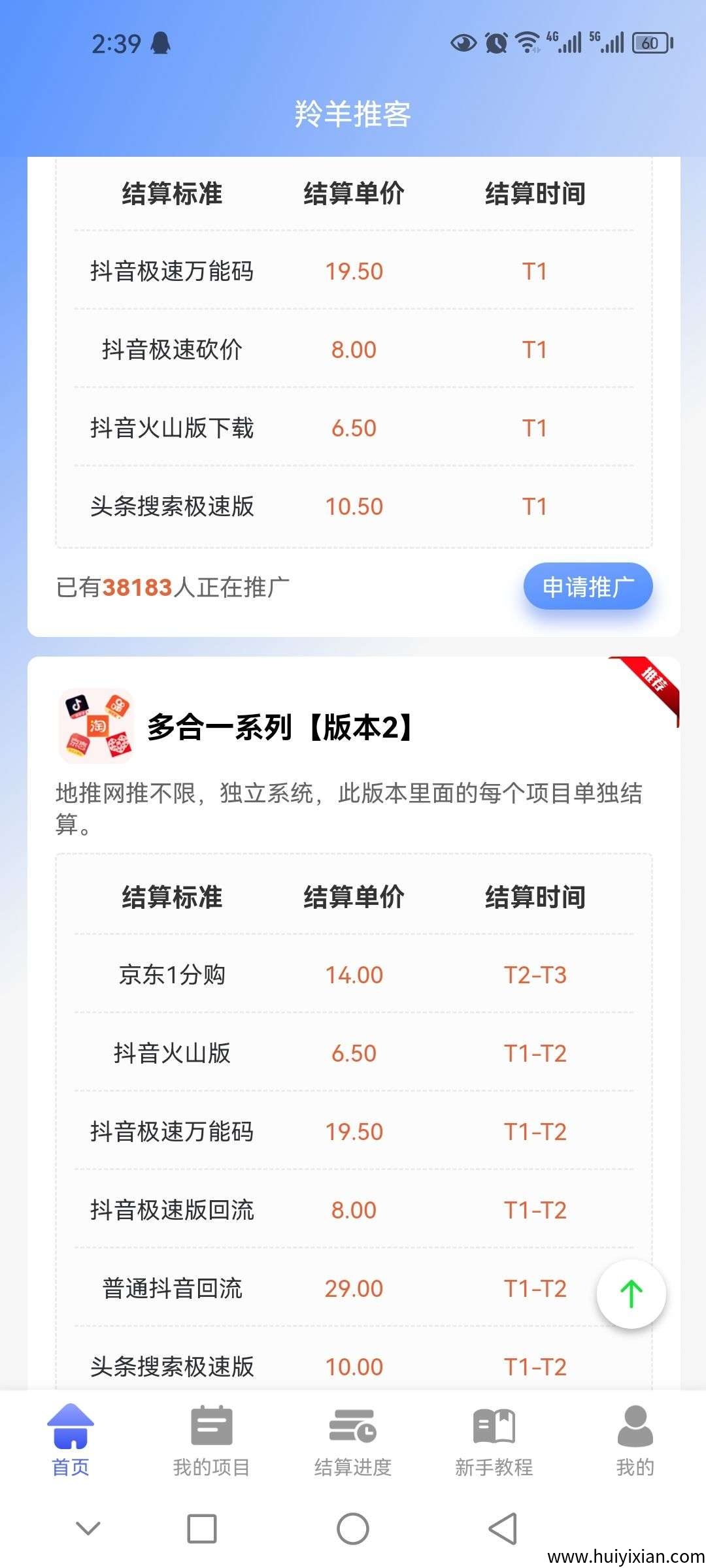
Task: Tap the 羚羊推客 title bar
Action: [353, 115]
